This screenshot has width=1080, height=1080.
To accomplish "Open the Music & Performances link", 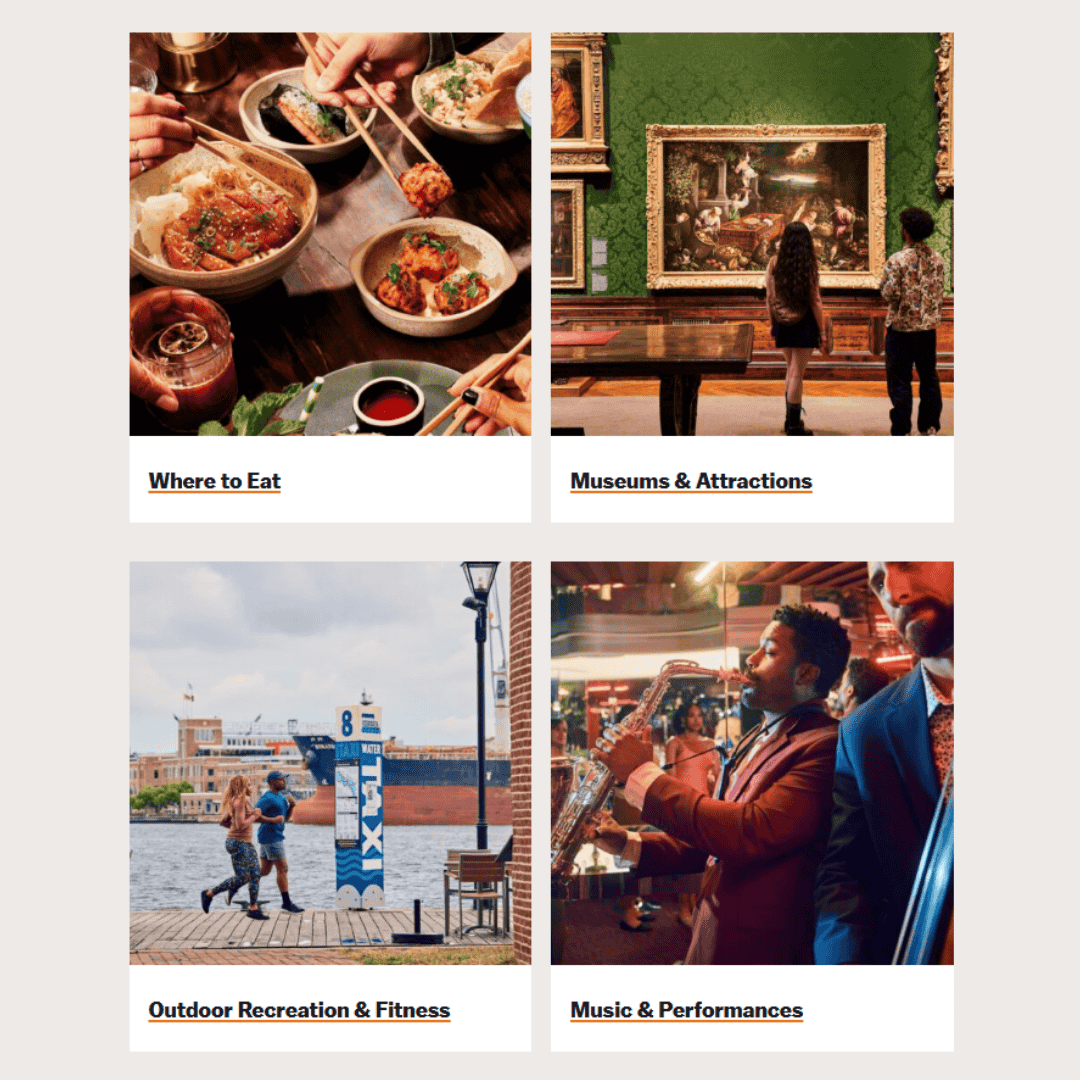I will tap(686, 1010).
